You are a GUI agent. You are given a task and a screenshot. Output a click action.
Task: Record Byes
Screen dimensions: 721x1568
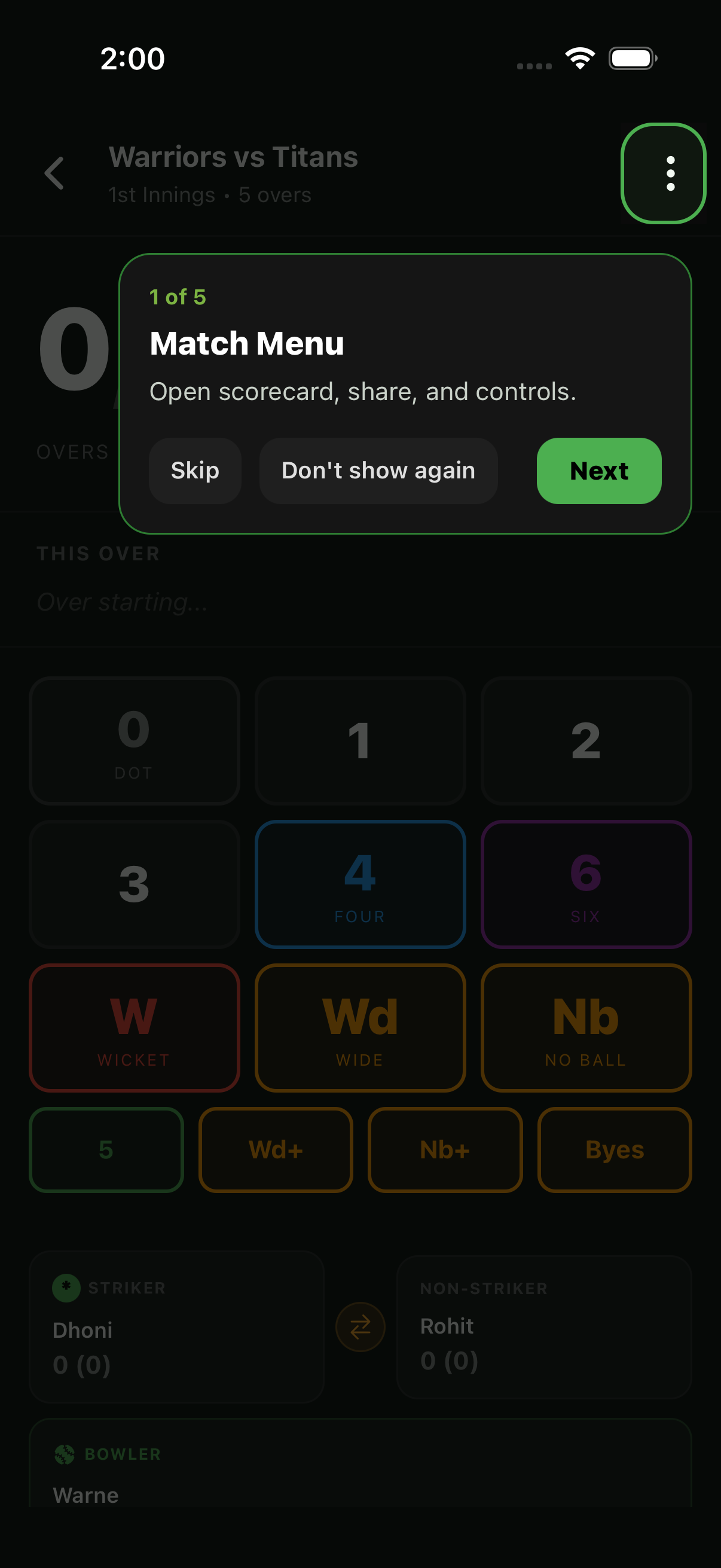click(x=614, y=1149)
